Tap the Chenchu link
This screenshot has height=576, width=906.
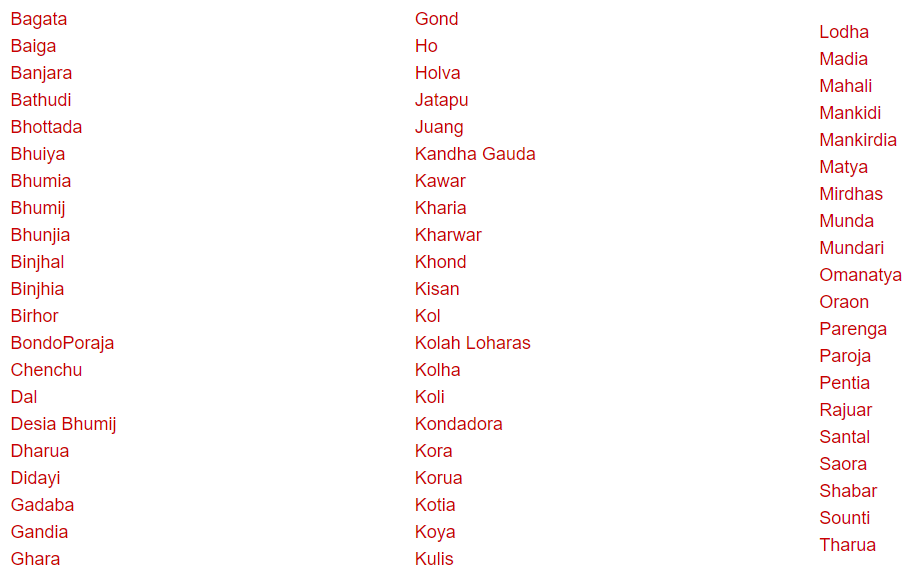tap(46, 370)
